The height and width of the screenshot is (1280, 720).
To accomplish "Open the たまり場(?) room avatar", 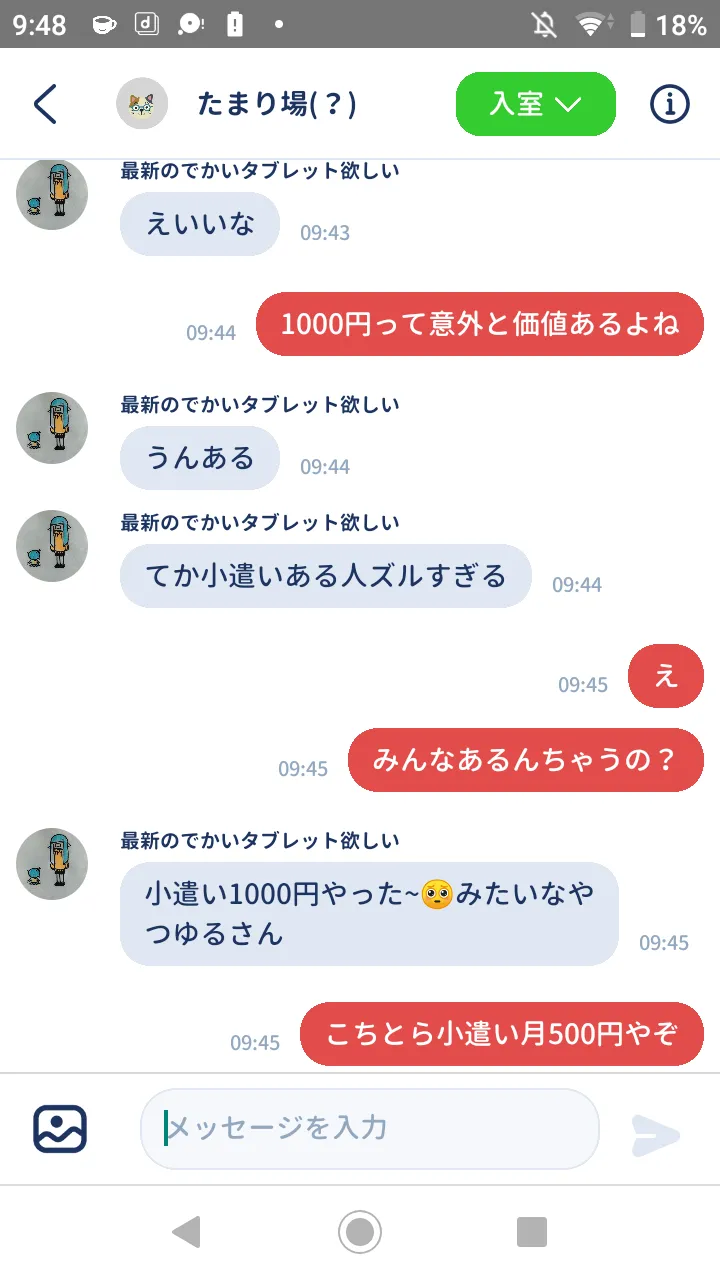I will [142, 103].
